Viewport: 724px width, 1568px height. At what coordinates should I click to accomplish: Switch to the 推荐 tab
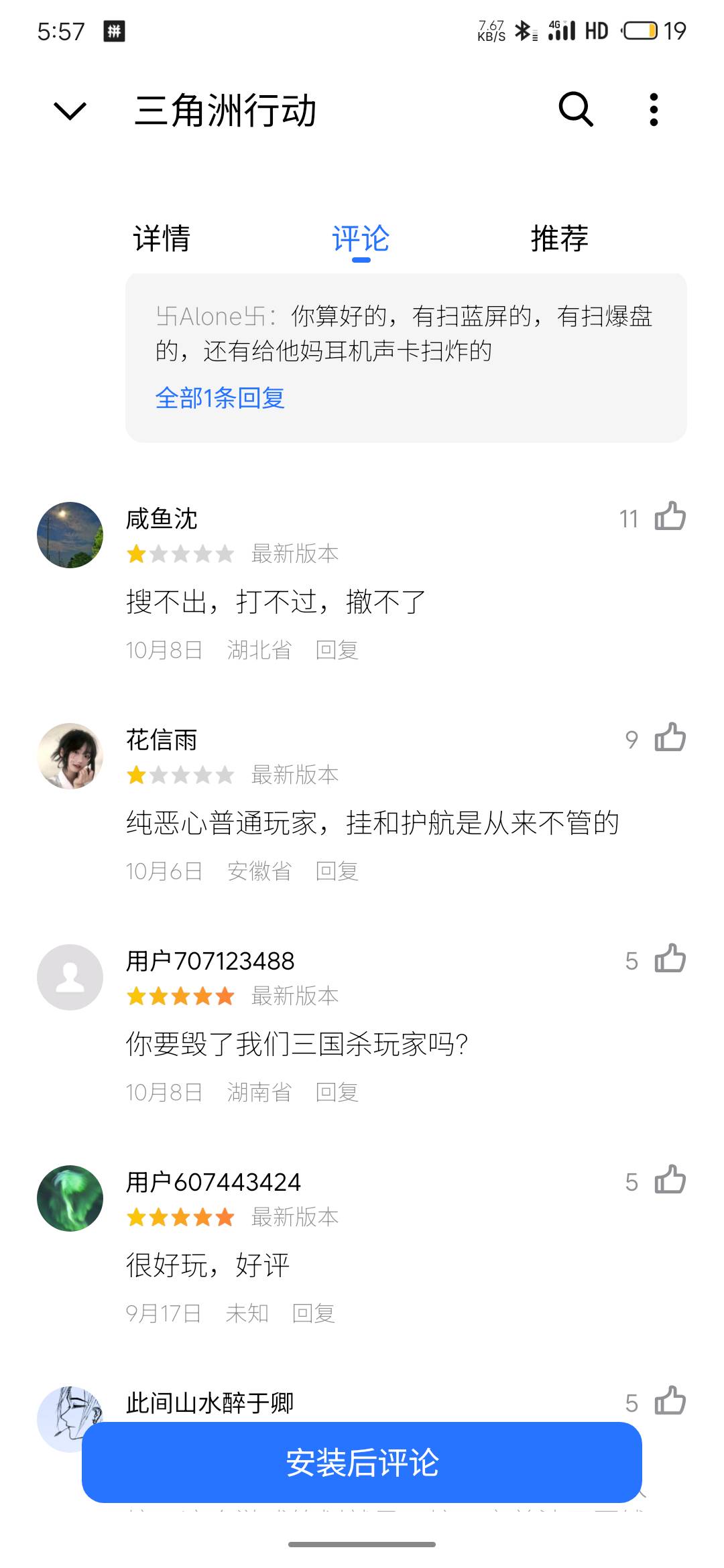click(x=559, y=239)
